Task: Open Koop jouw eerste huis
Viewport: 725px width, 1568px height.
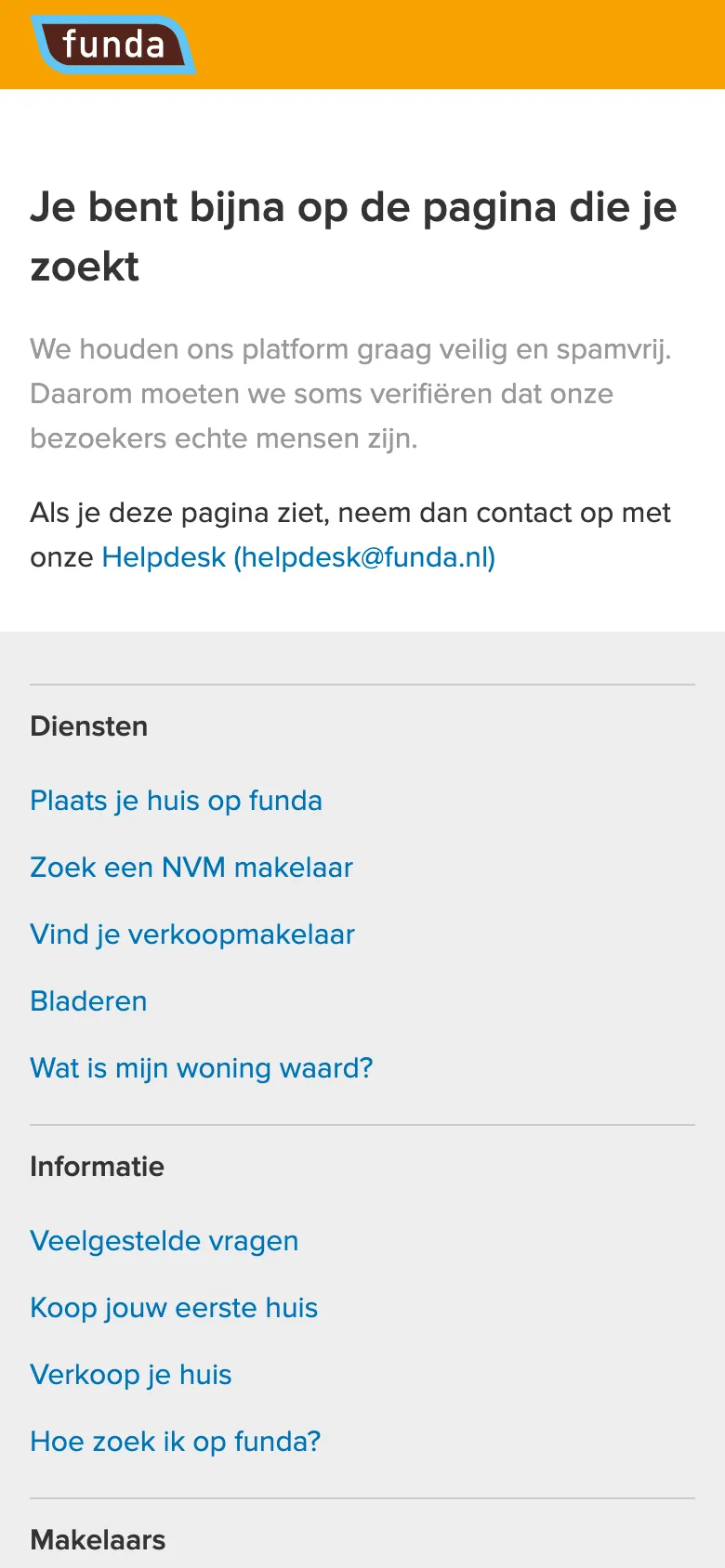Action: coord(174,1308)
